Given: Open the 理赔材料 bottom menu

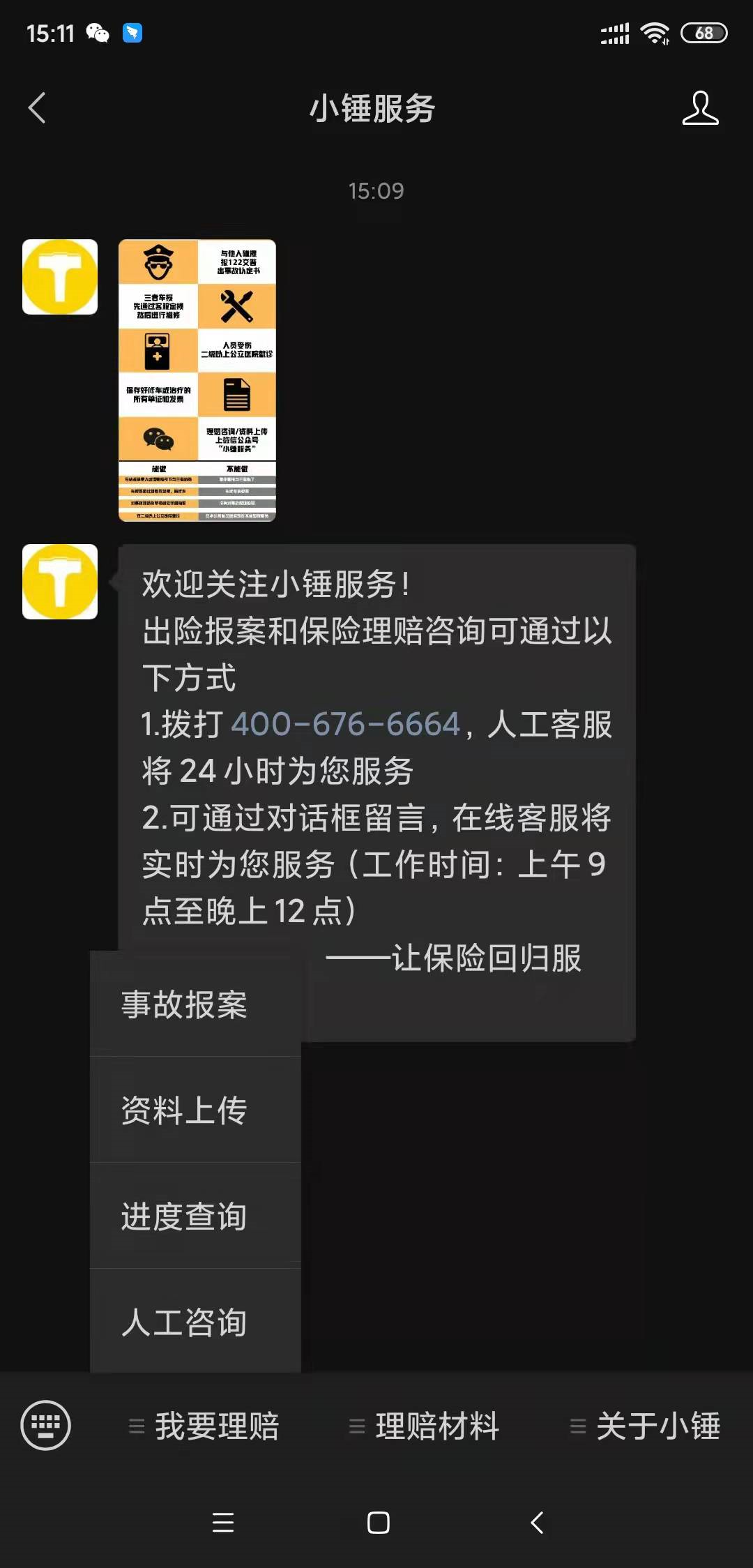Looking at the screenshot, I should (x=425, y=1426).
